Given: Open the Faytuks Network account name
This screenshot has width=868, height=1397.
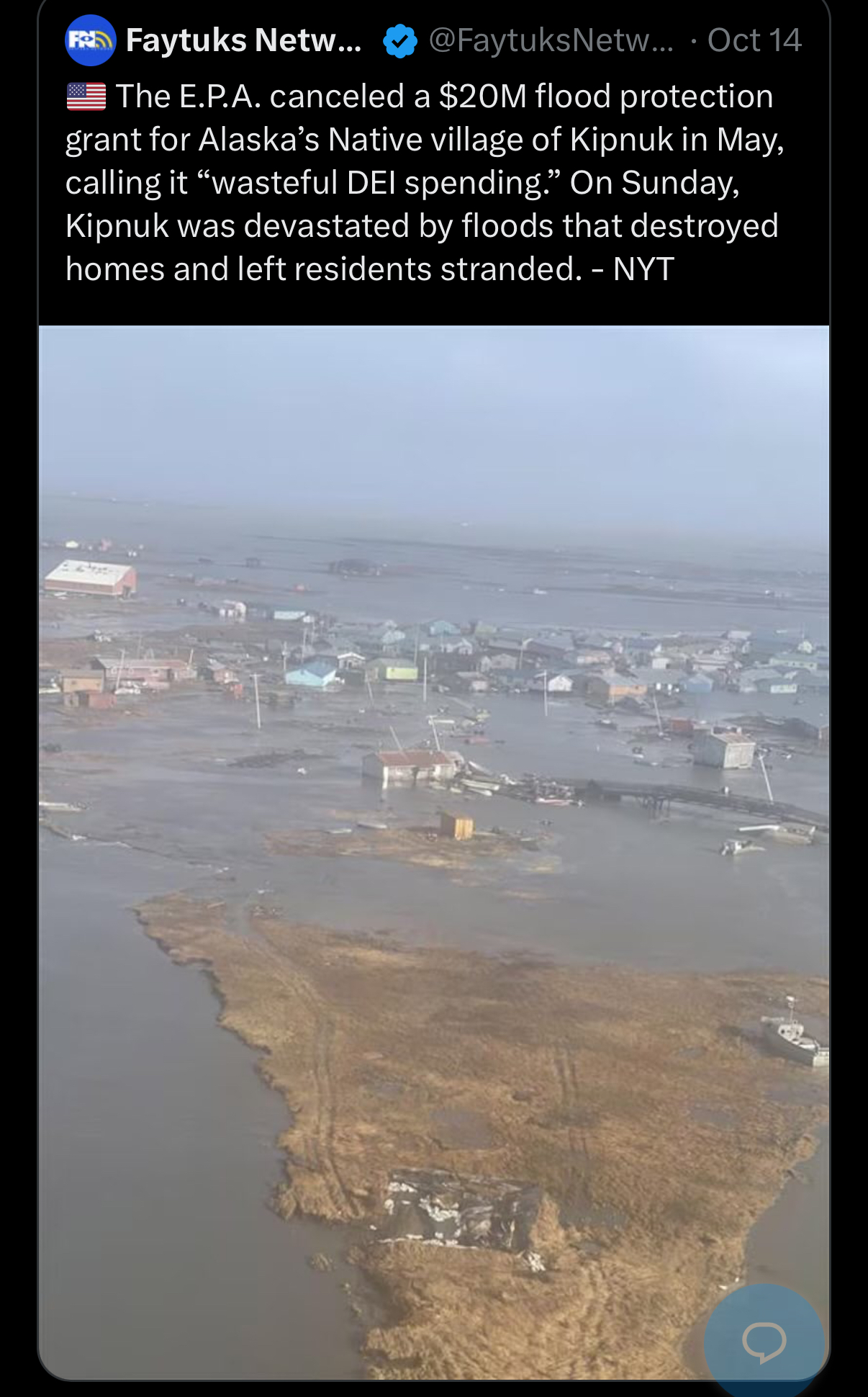Looking at the screenshot, I should [x=243, y=40].
